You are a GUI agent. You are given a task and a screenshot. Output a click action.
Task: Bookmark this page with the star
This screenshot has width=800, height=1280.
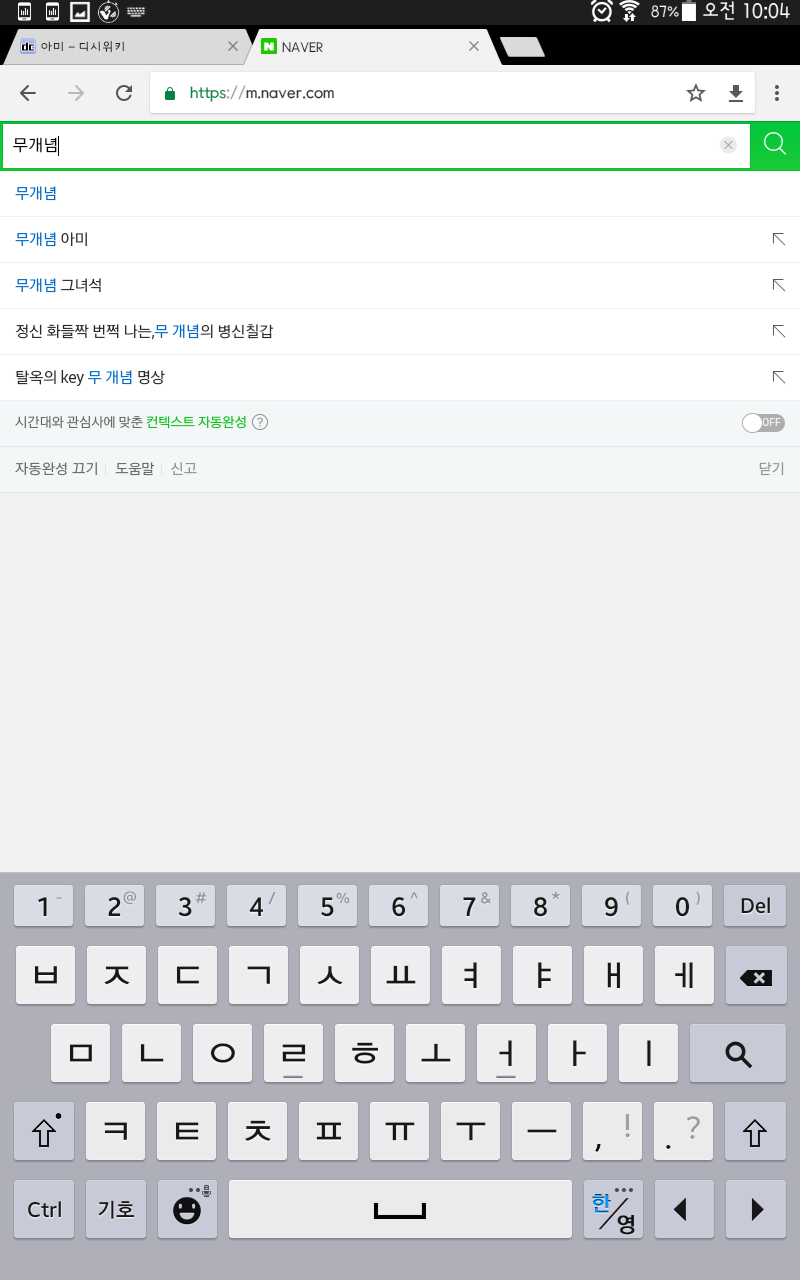point(696,93)
